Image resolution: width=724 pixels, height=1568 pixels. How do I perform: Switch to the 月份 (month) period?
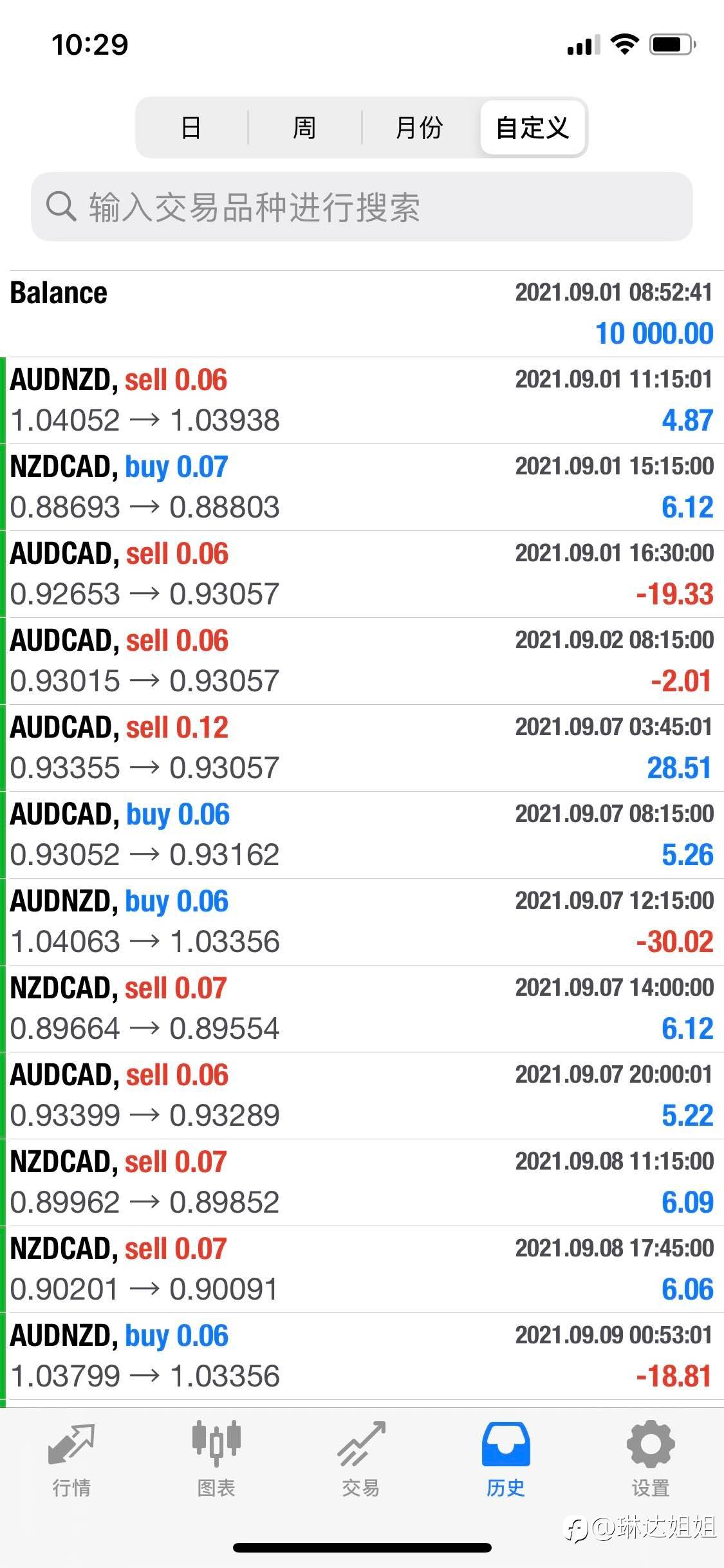419,127
